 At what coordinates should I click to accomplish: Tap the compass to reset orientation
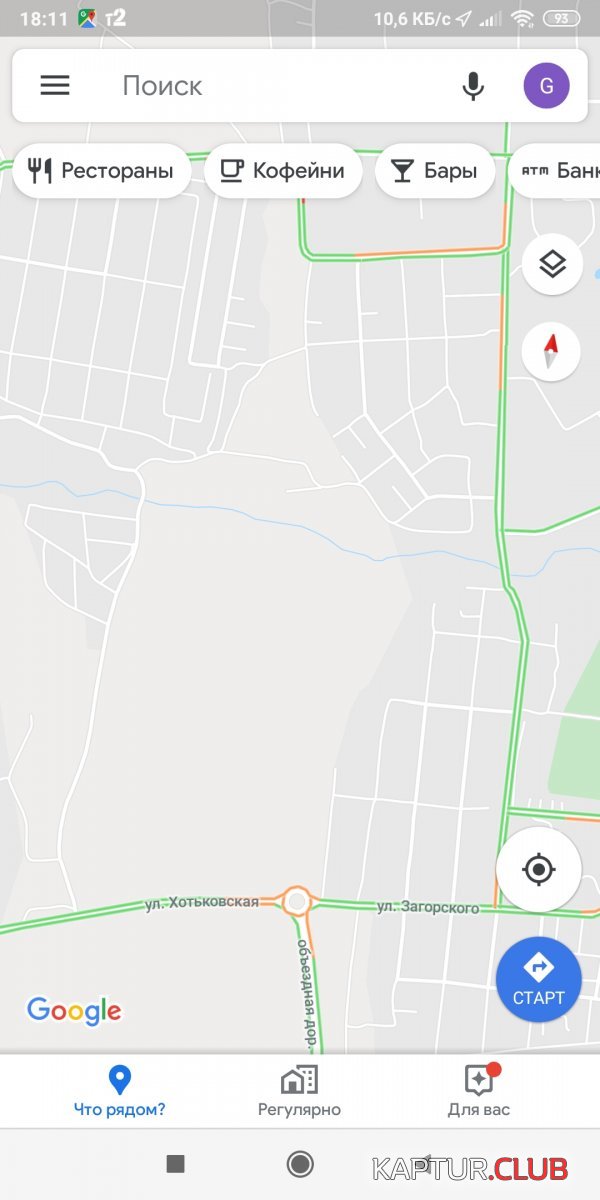coord(551,352)
